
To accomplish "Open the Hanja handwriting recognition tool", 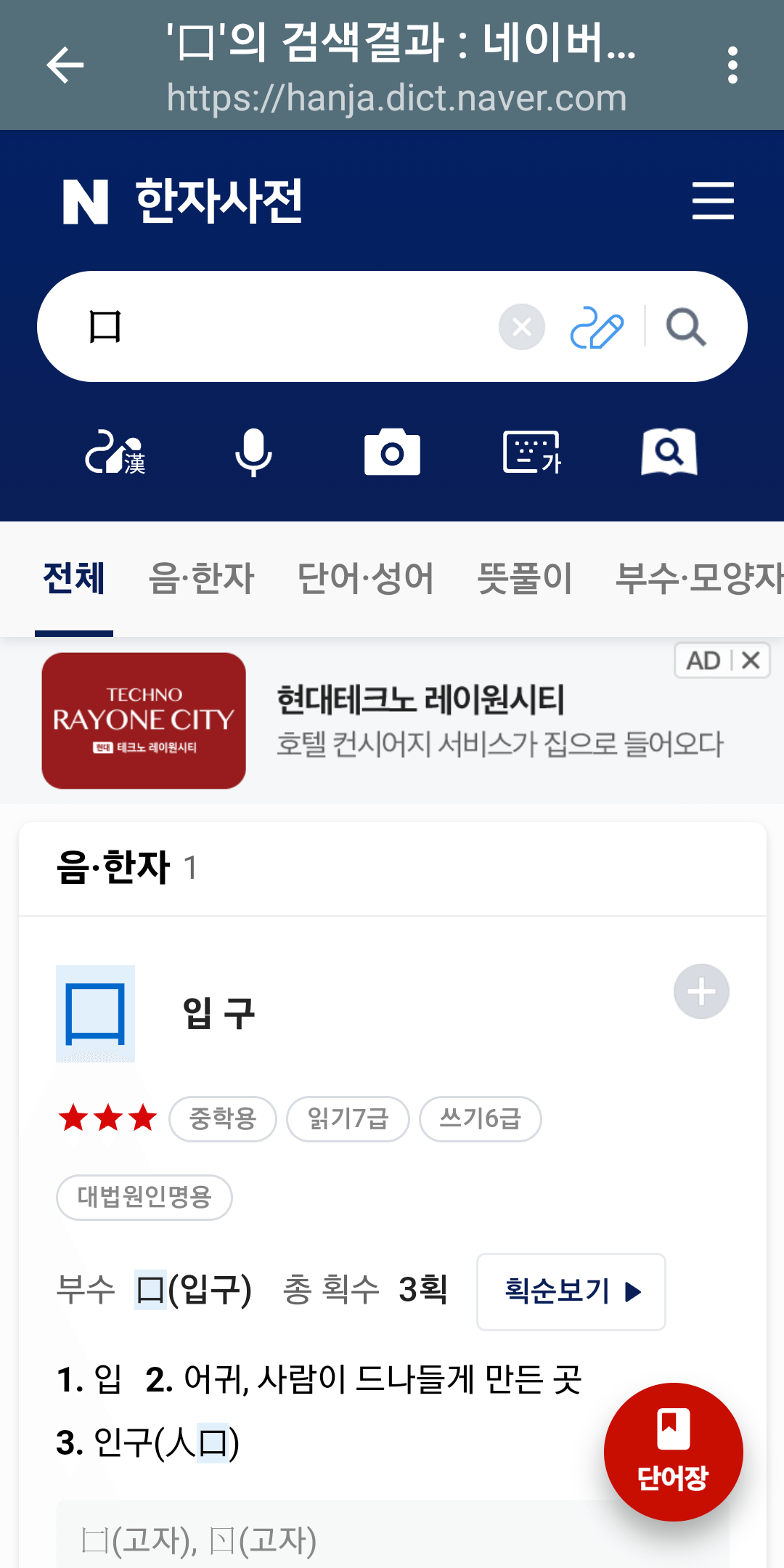I will tap(116, 452).
